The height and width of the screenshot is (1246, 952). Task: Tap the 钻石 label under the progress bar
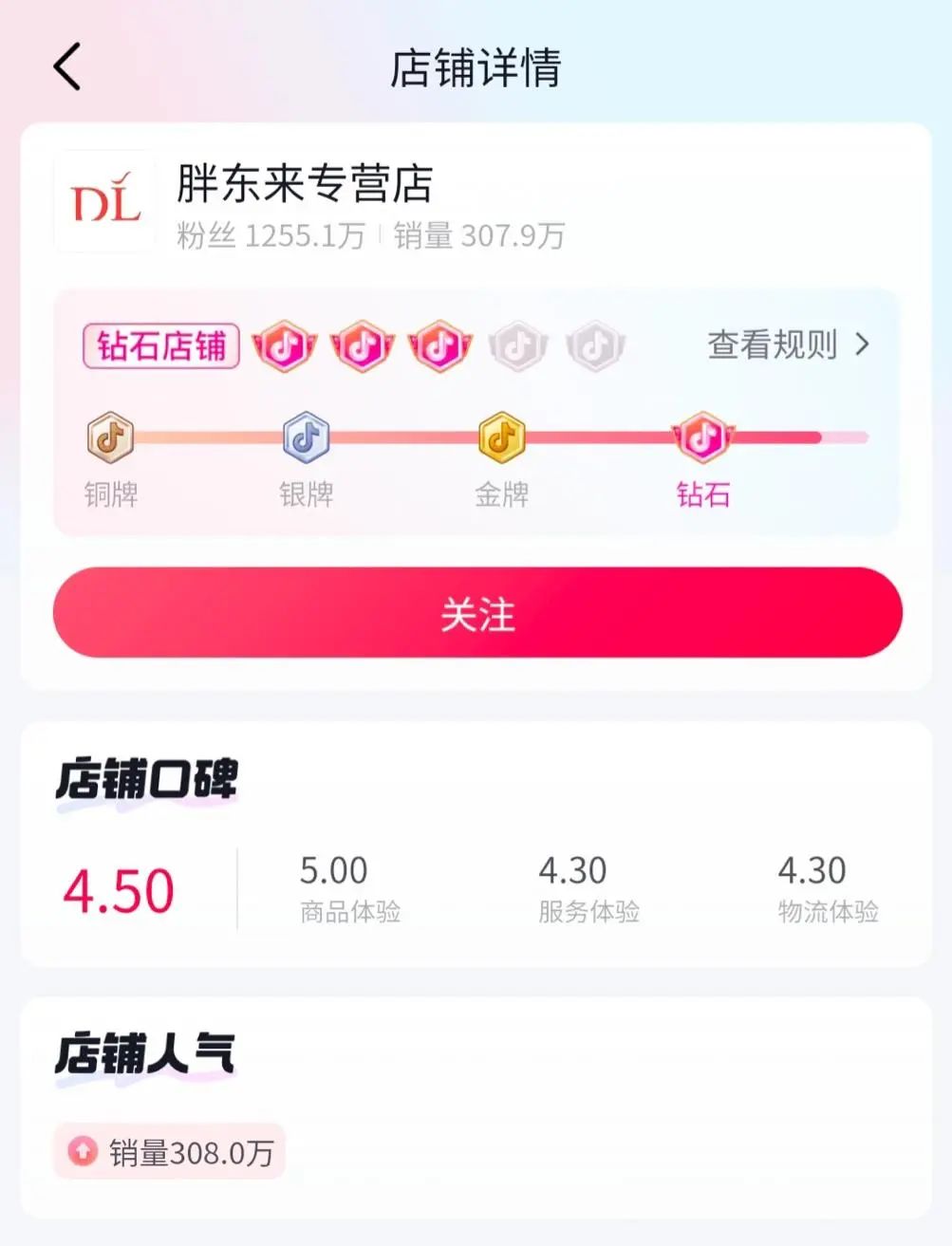click(x=701, y=494)
